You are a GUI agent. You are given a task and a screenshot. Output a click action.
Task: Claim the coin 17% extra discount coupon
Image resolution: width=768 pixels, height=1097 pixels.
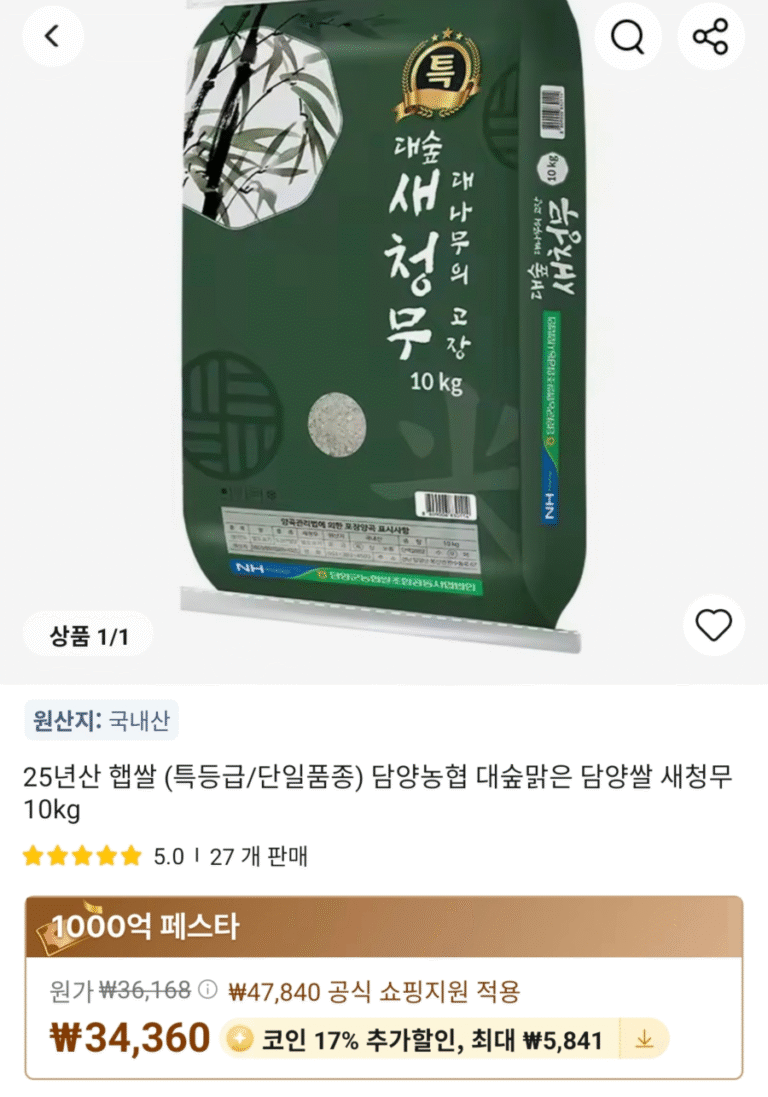pyautogui.click(x=445, y=1040)
